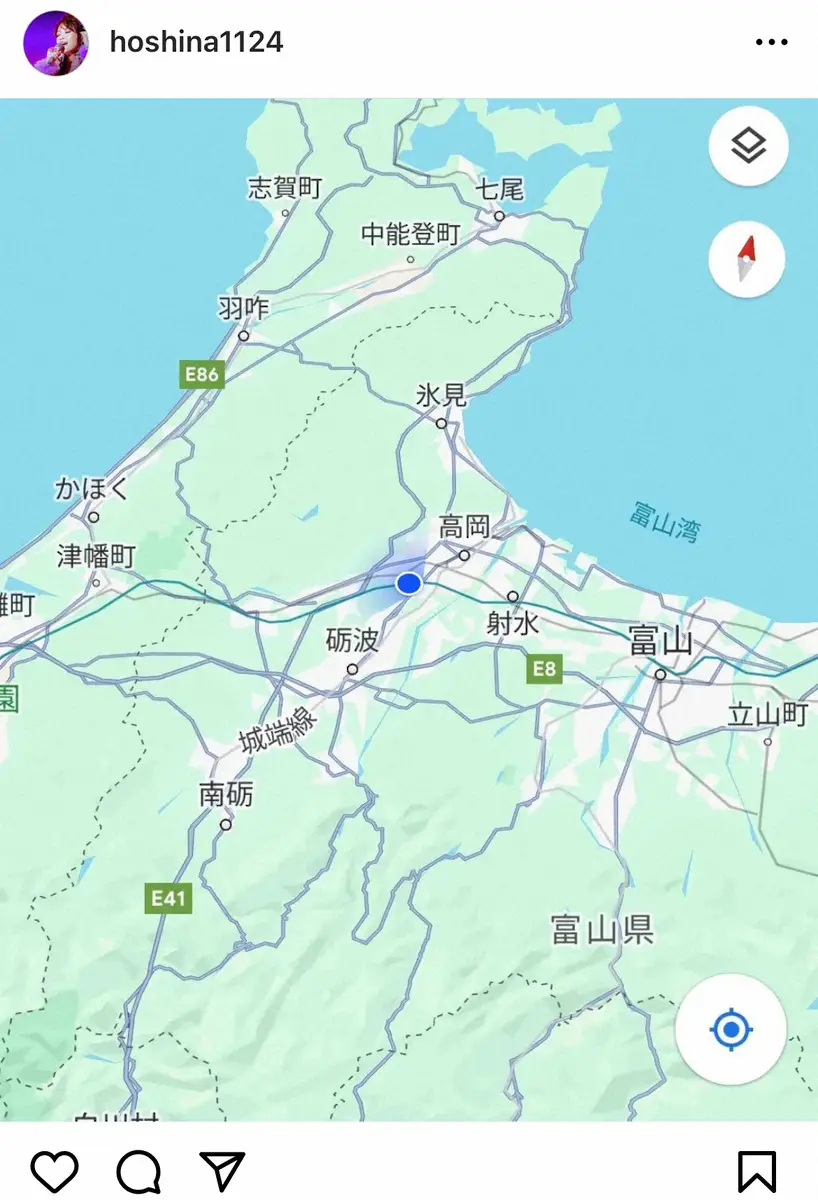
Task: Like this post with the heart icon
Action: click(54, 1171)
